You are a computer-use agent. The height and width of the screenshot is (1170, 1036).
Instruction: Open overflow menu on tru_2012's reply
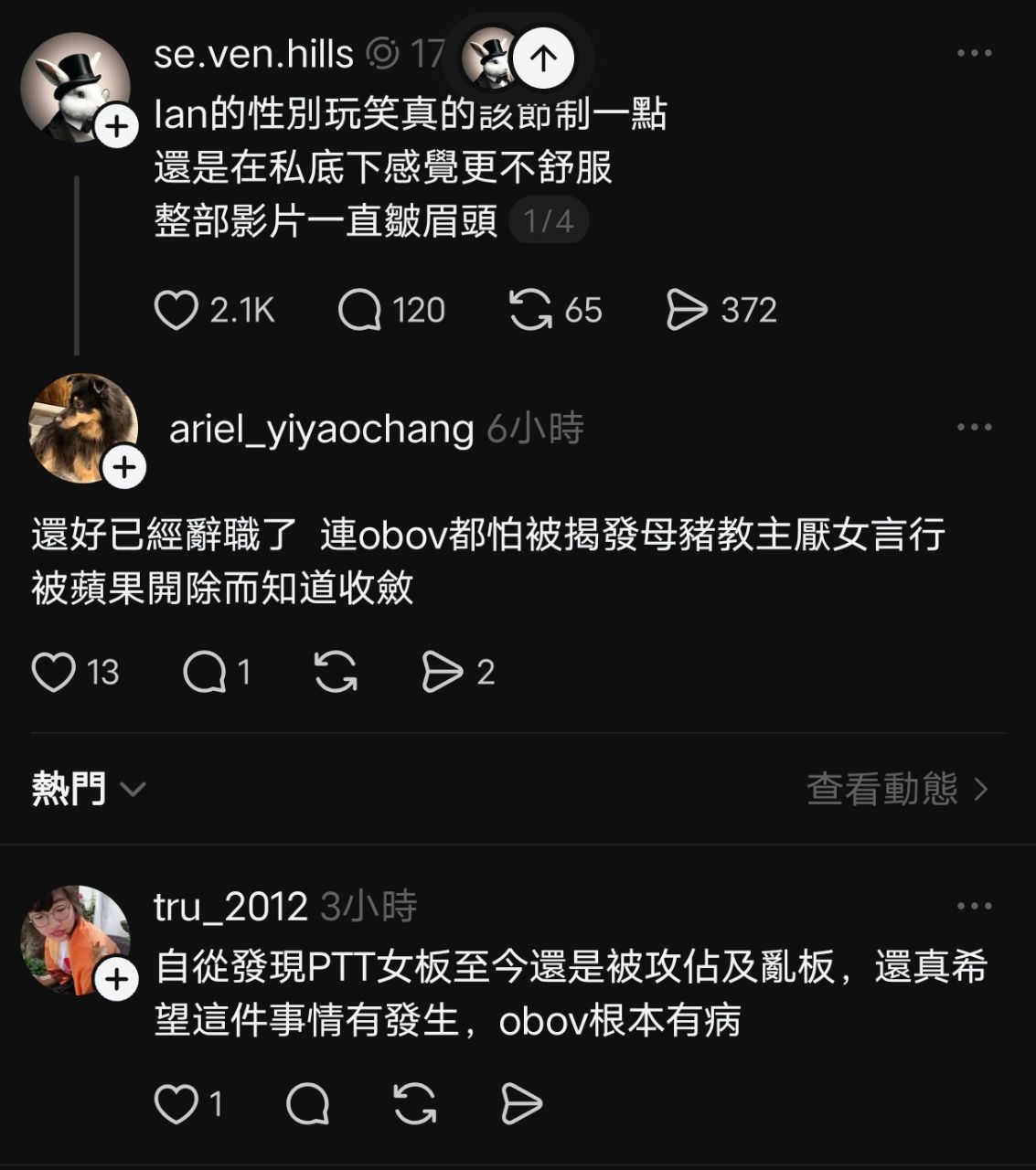974,906
